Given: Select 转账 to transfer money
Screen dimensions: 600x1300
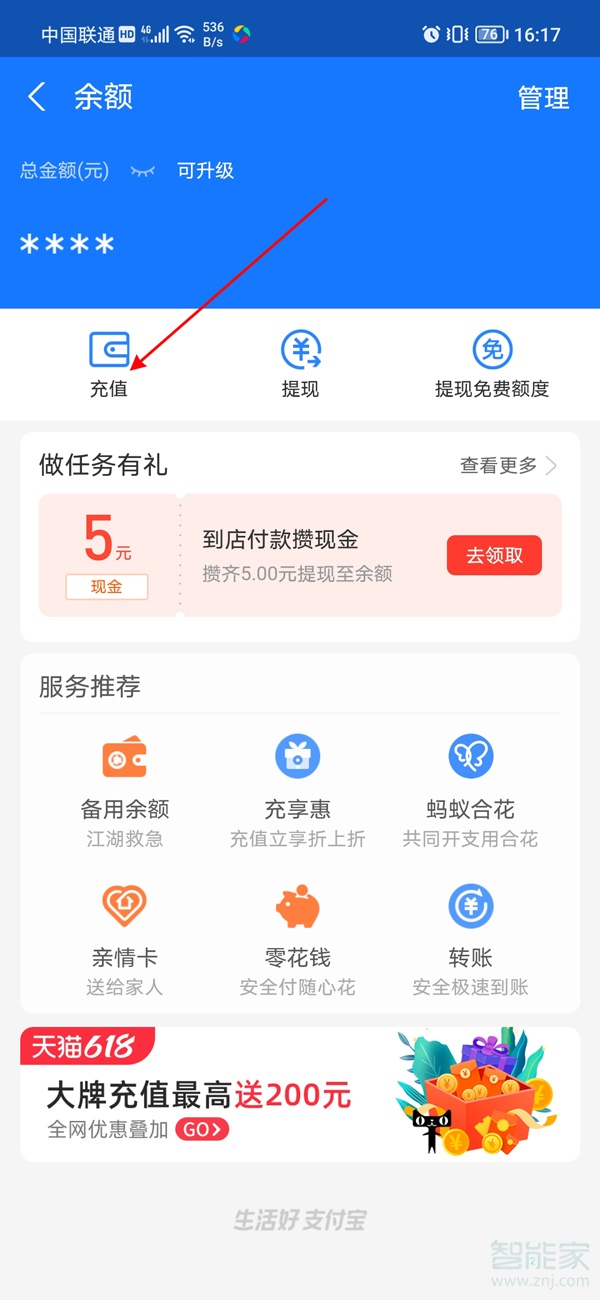Looking at the screenshot, I should tap(471, 938).
